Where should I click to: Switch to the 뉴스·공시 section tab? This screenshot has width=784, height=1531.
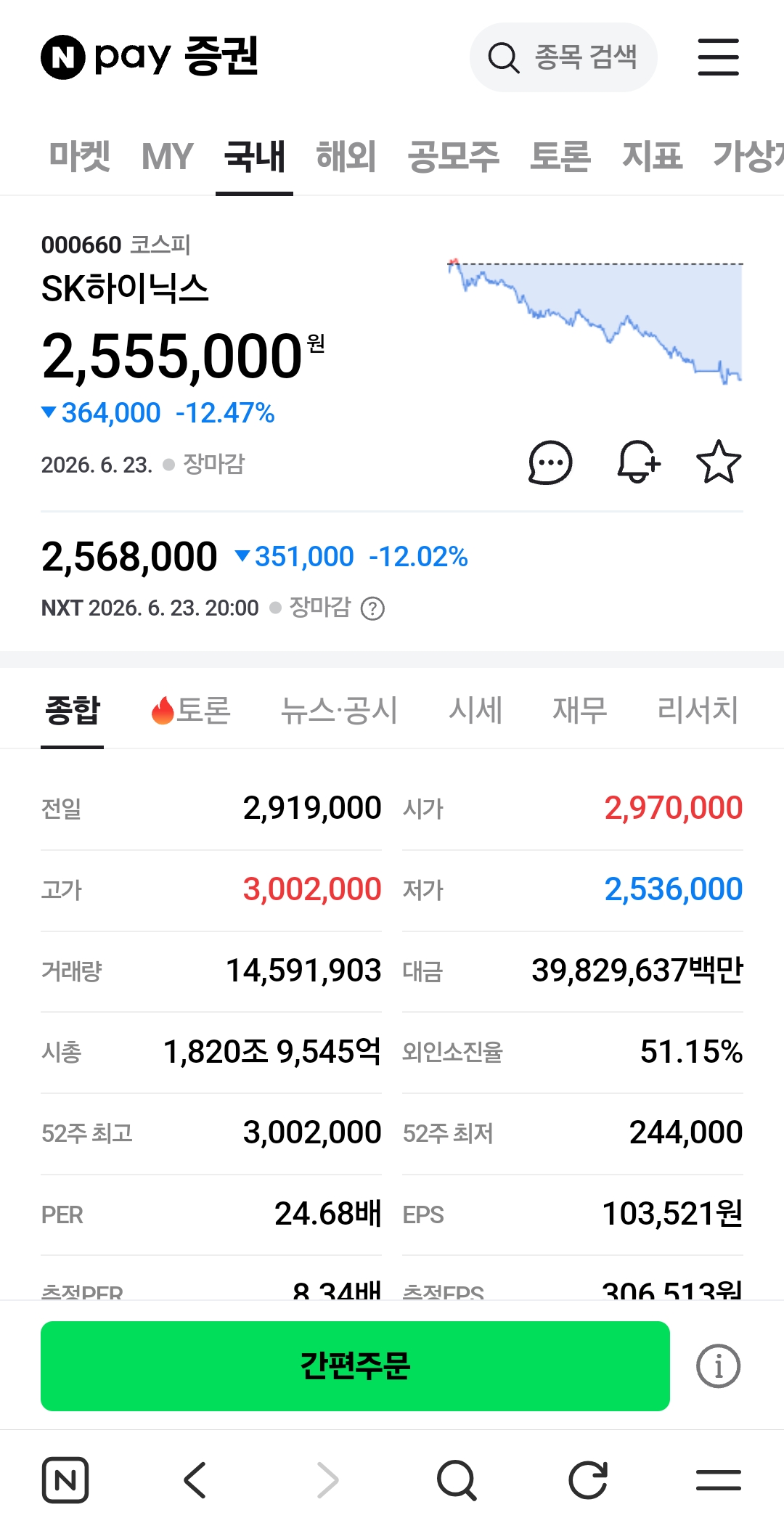[x=339, y=710]
